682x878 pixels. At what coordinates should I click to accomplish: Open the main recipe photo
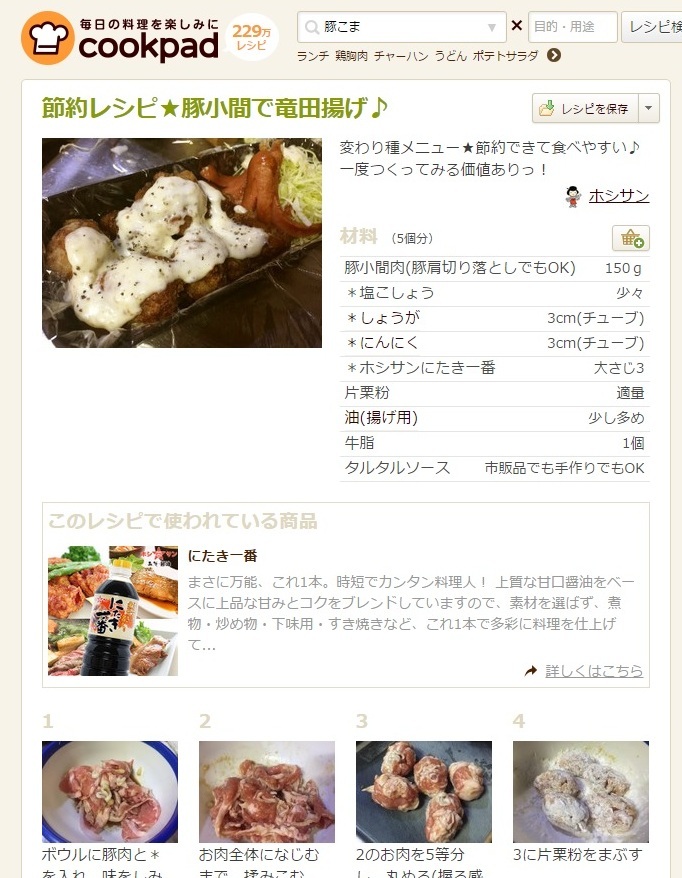(182, 243)
